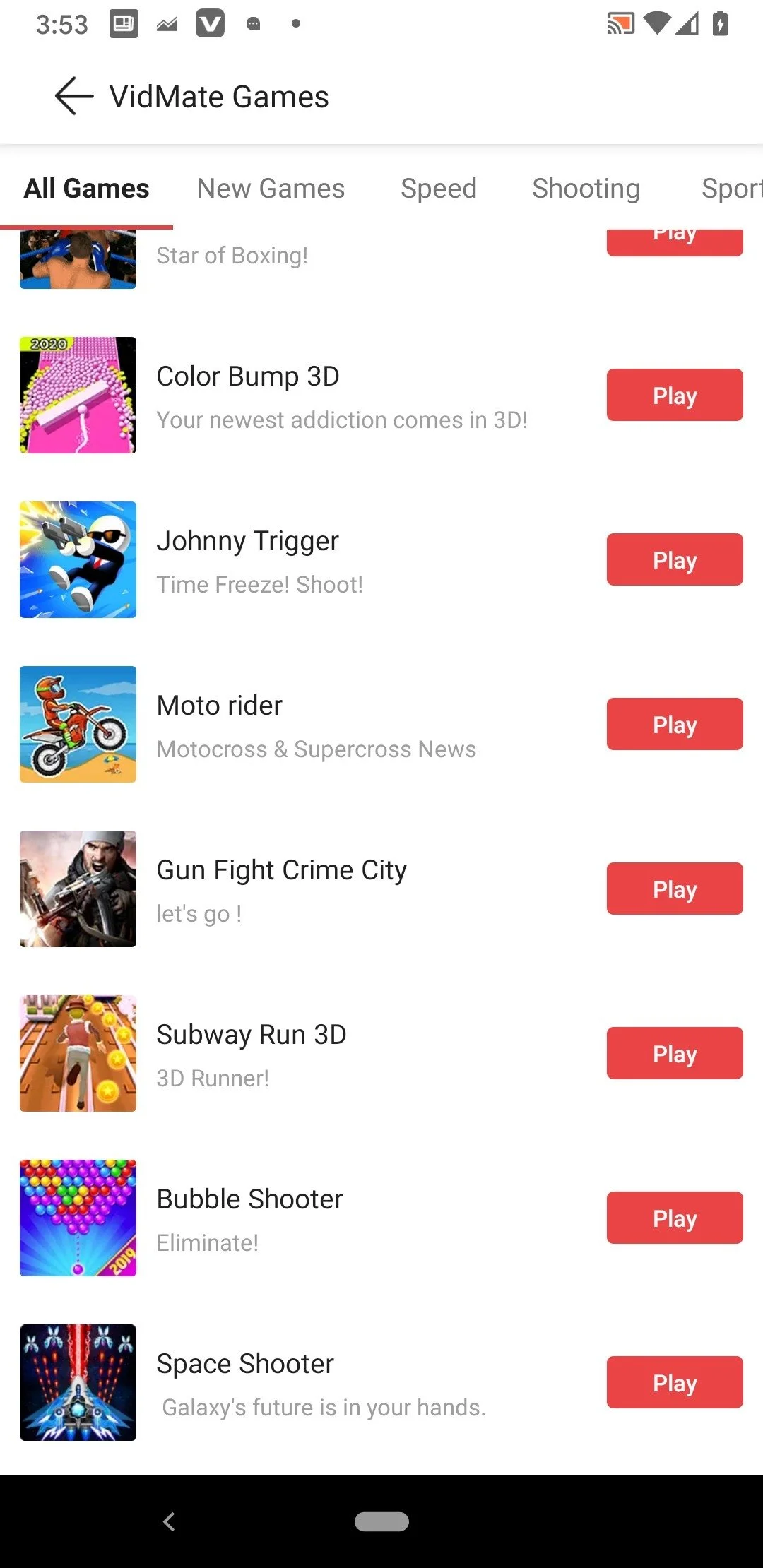Screen dimensions: 763x1568
Task: Switch to the New Games tab
Action: [271, 188]
